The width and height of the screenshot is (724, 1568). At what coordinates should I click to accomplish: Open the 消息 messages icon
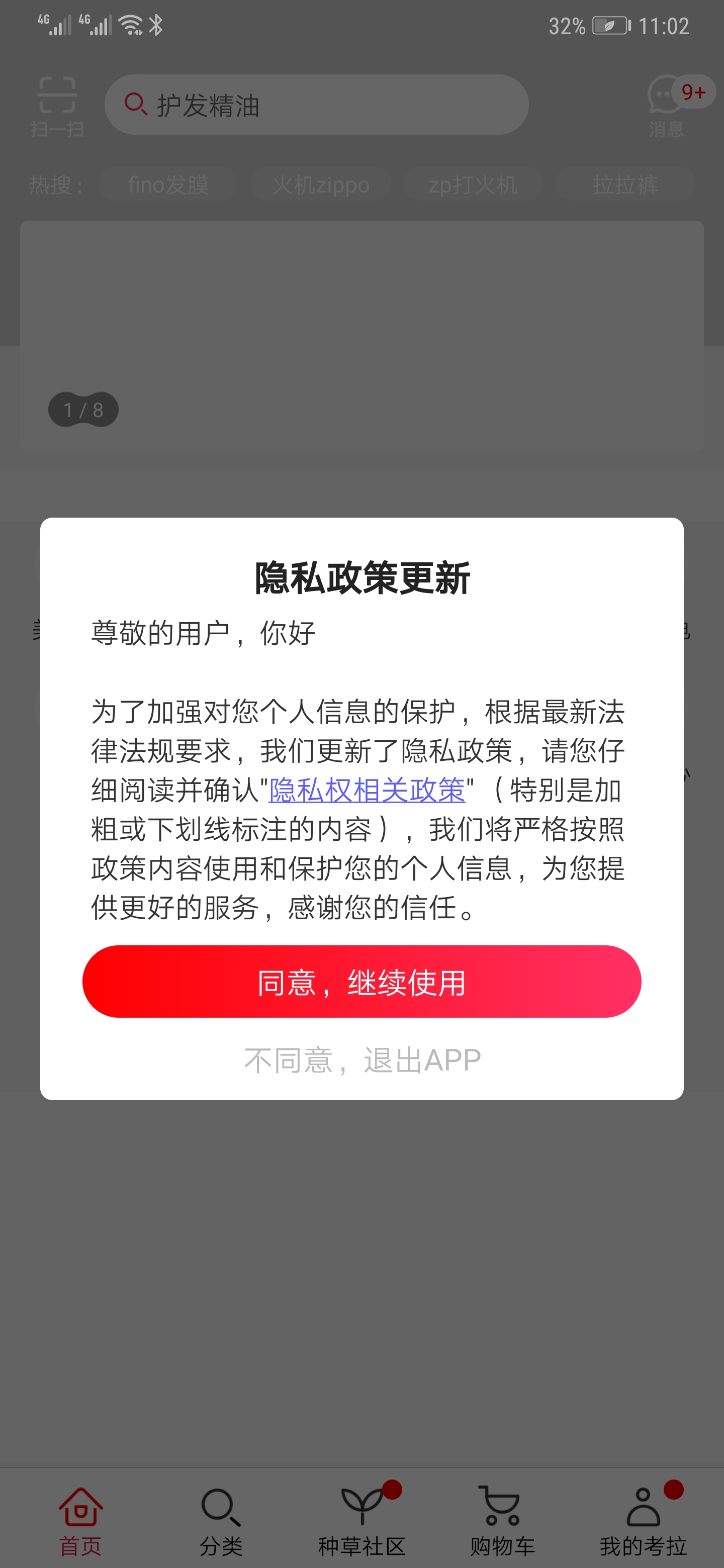pos(667,107)
